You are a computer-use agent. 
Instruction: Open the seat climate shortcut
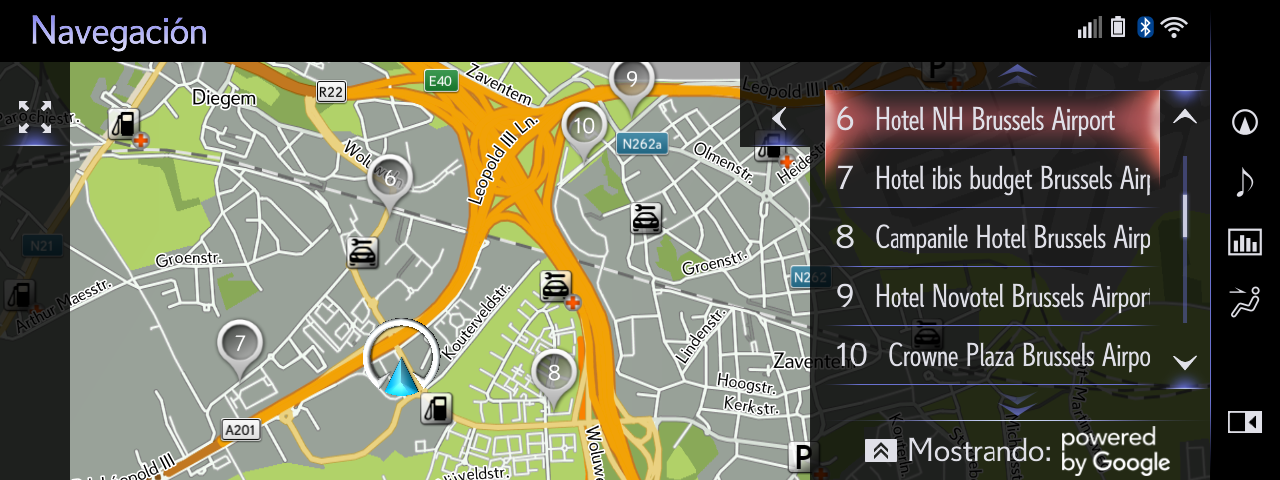point(1245,300)
